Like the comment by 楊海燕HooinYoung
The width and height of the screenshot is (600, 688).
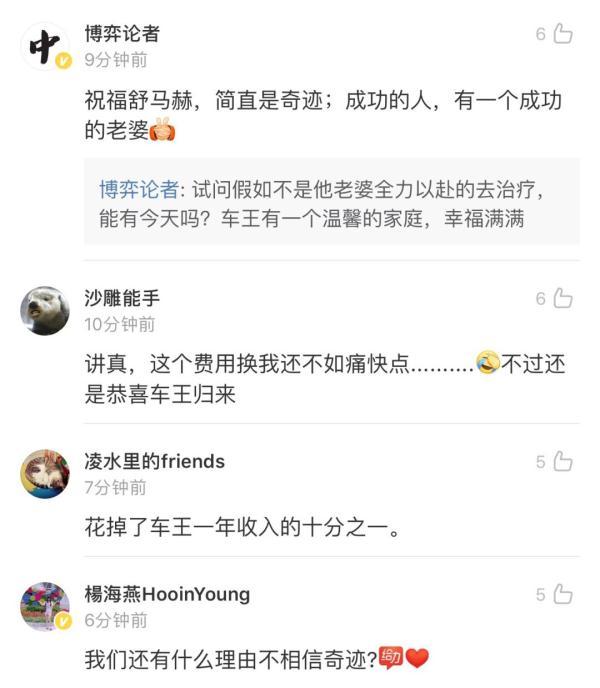click(x=562, y=594)
